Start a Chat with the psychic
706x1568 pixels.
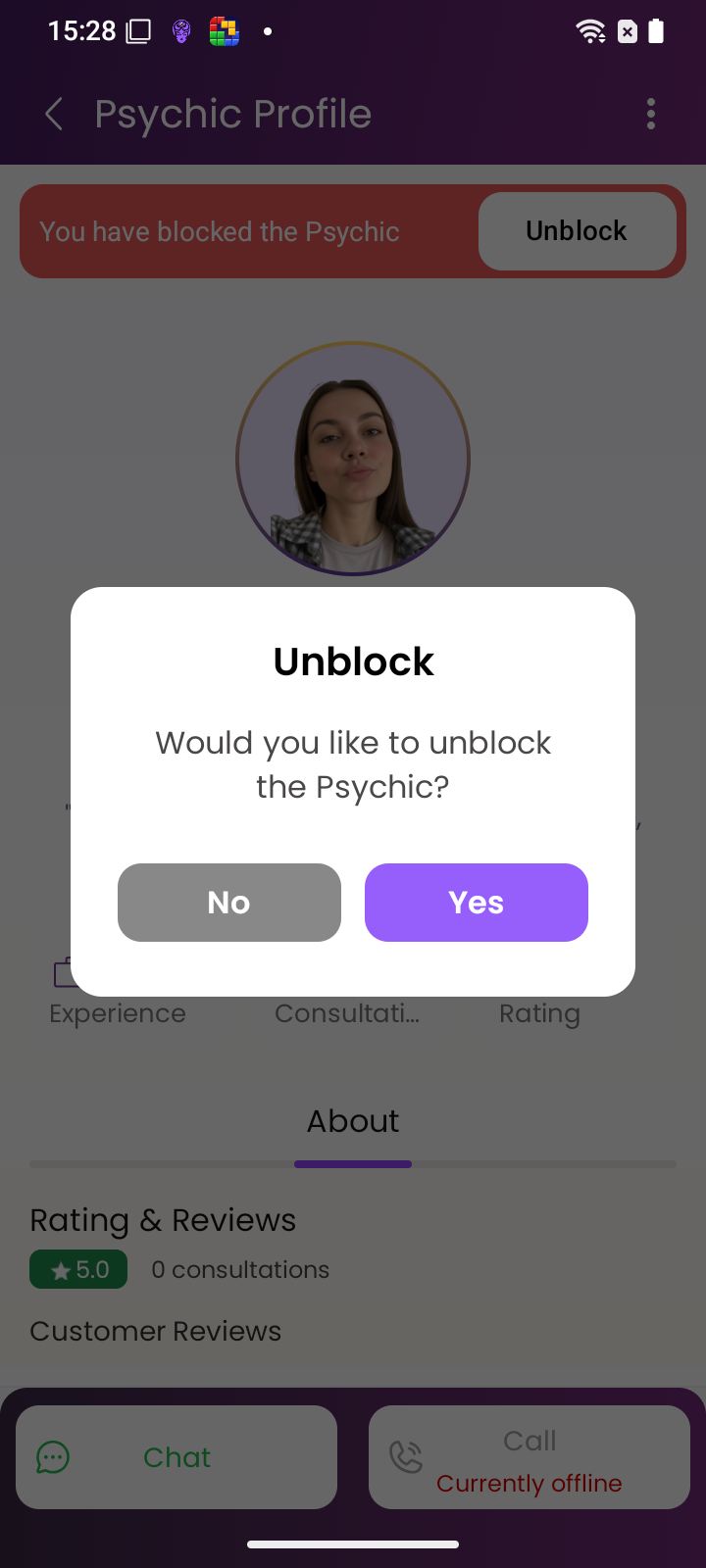click(176, 1457)
